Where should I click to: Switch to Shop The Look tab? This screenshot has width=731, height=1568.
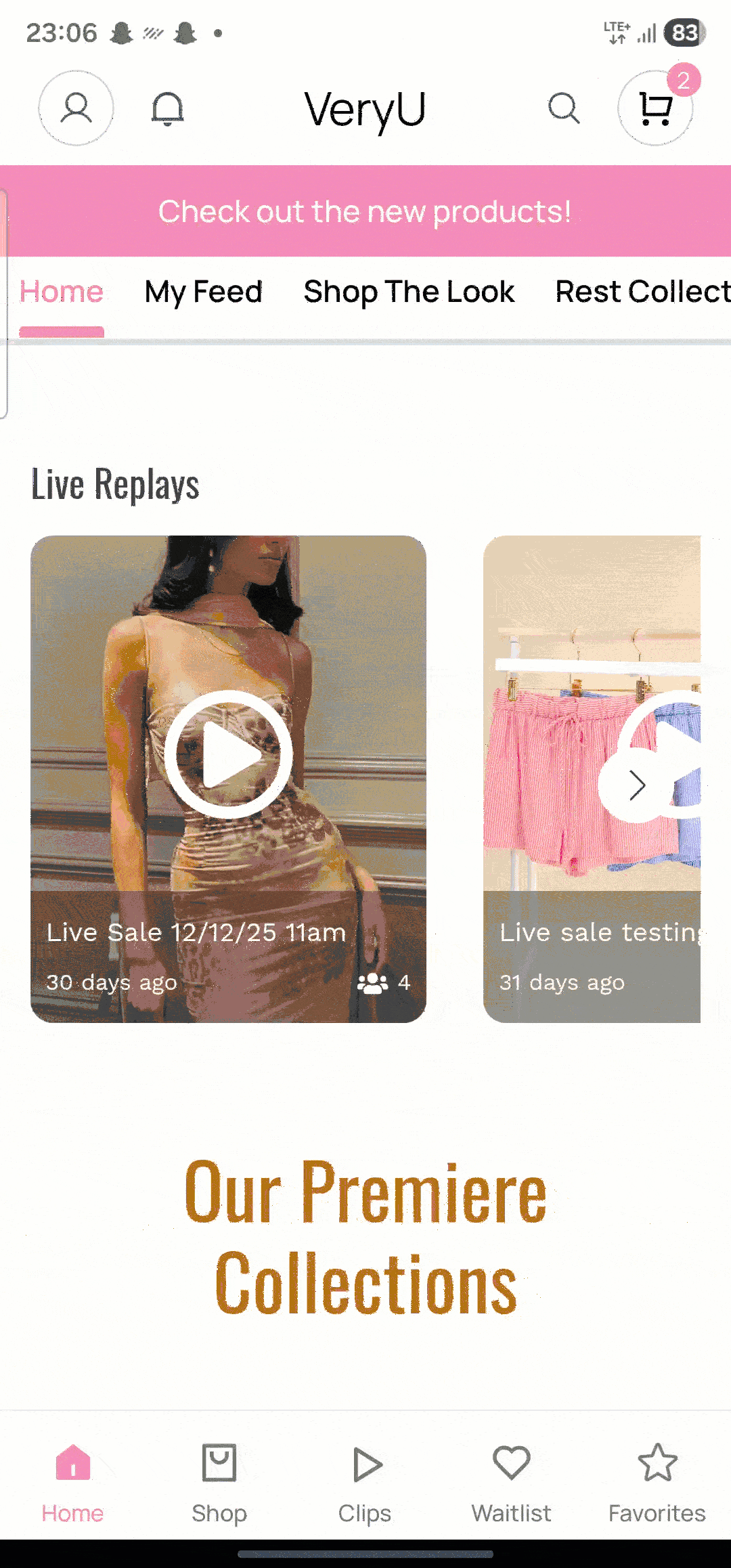409,292
